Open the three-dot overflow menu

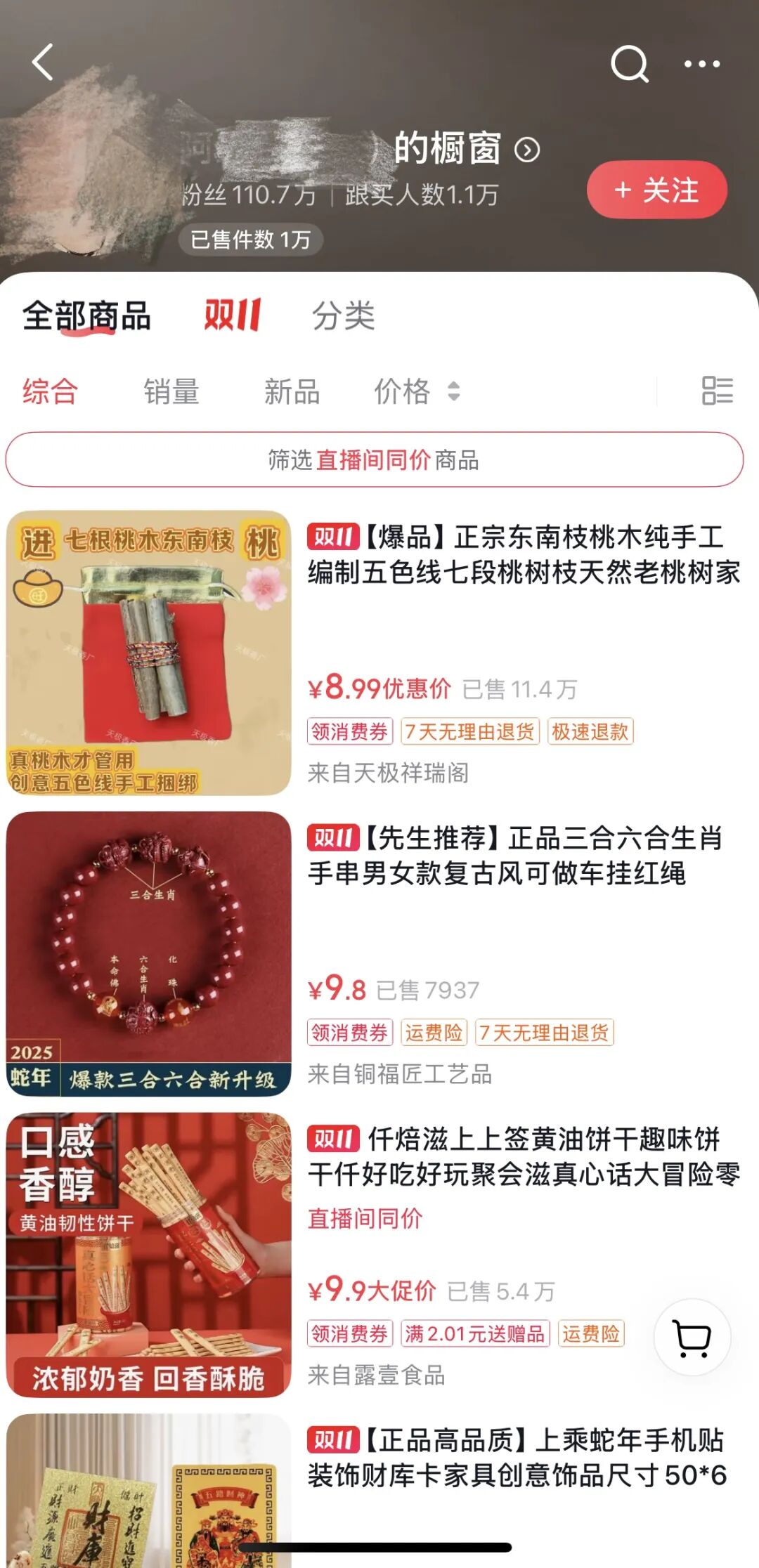702,64
